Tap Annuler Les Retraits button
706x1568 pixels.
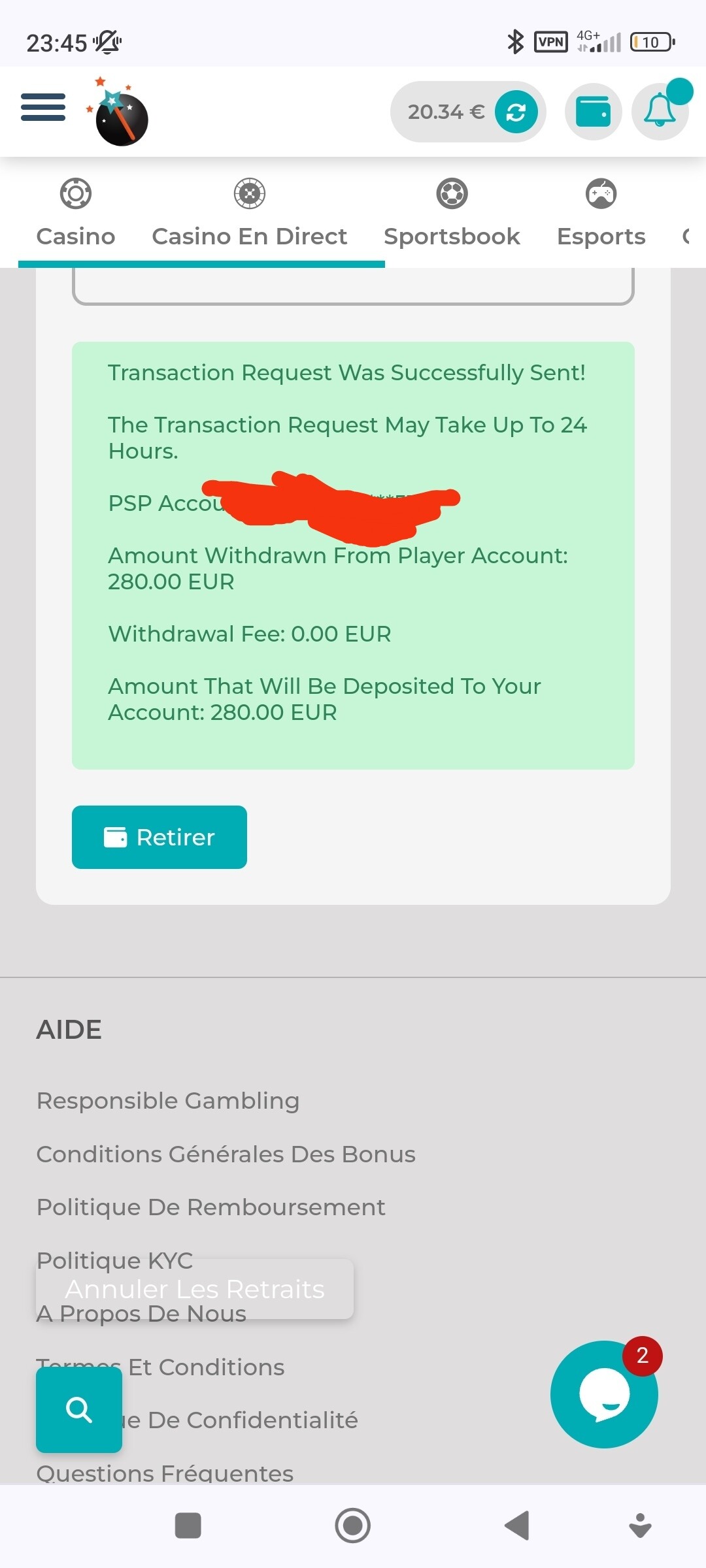click(195, 1288)
